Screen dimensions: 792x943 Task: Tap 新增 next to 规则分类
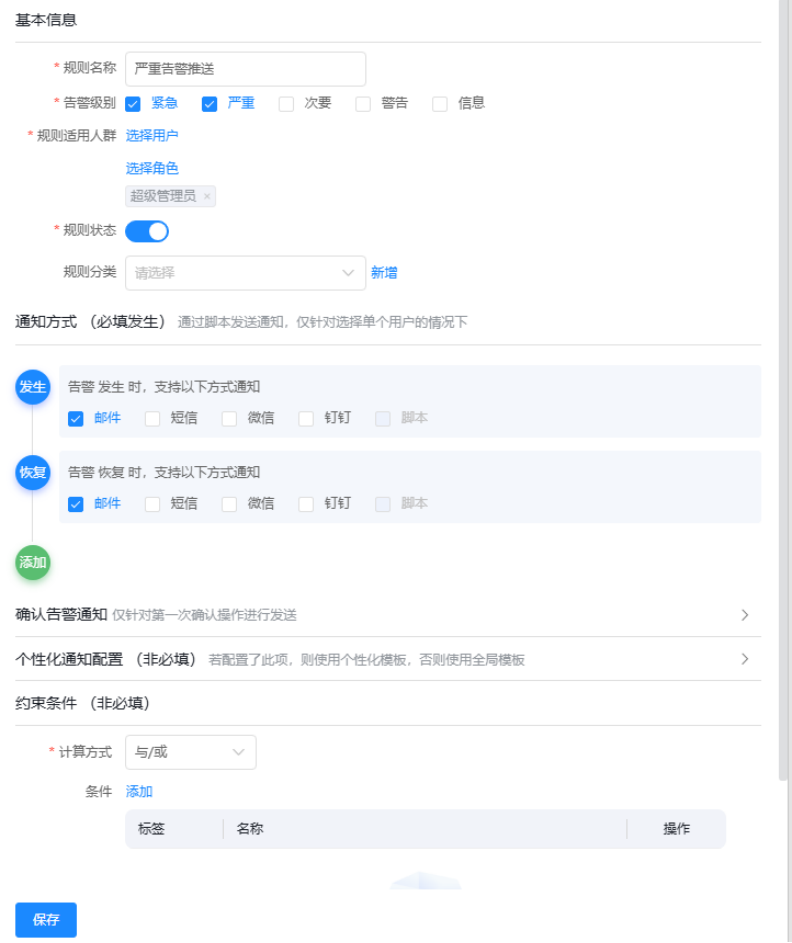click(384, 273)
